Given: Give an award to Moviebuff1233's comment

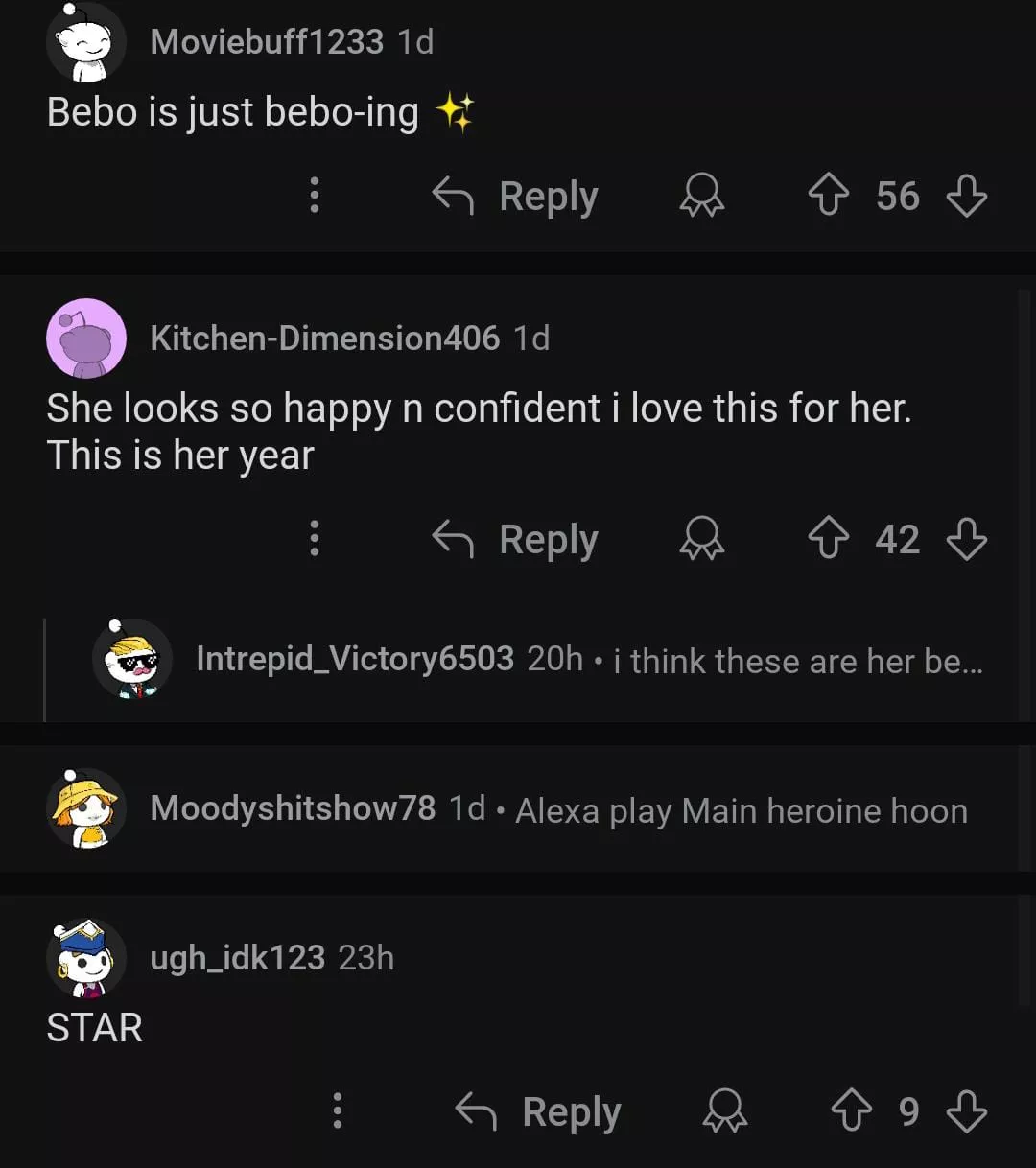Looking at the screenshot, I should click(x=702, y=196).
